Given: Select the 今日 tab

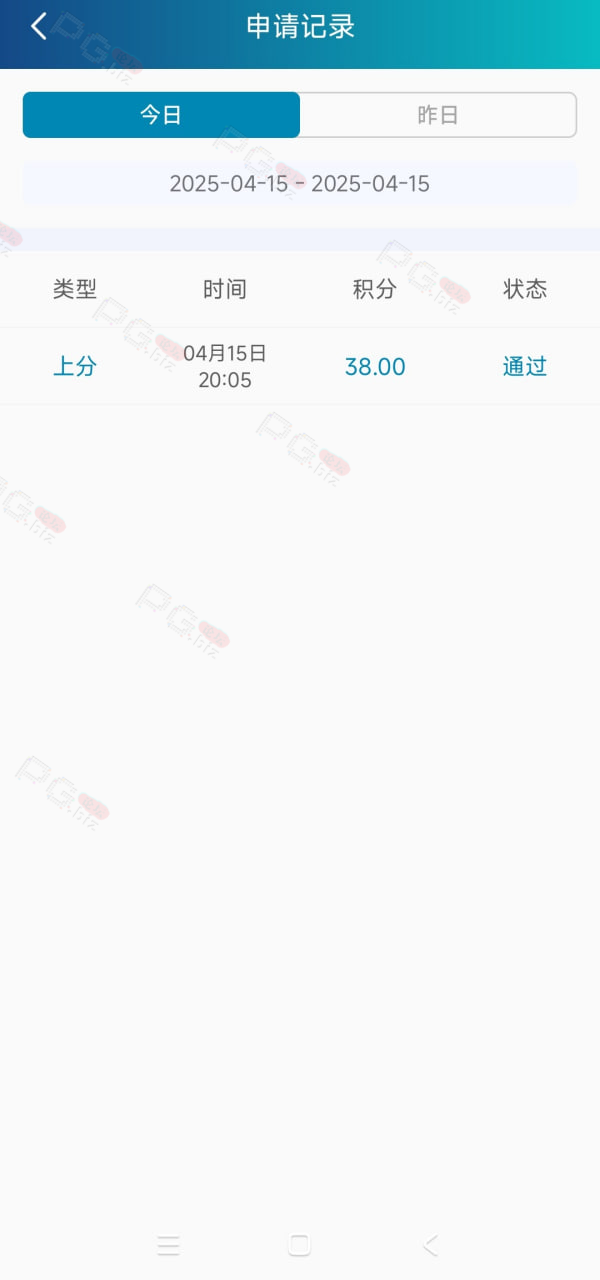Looking at the screenshot, I should coord(161,115).
